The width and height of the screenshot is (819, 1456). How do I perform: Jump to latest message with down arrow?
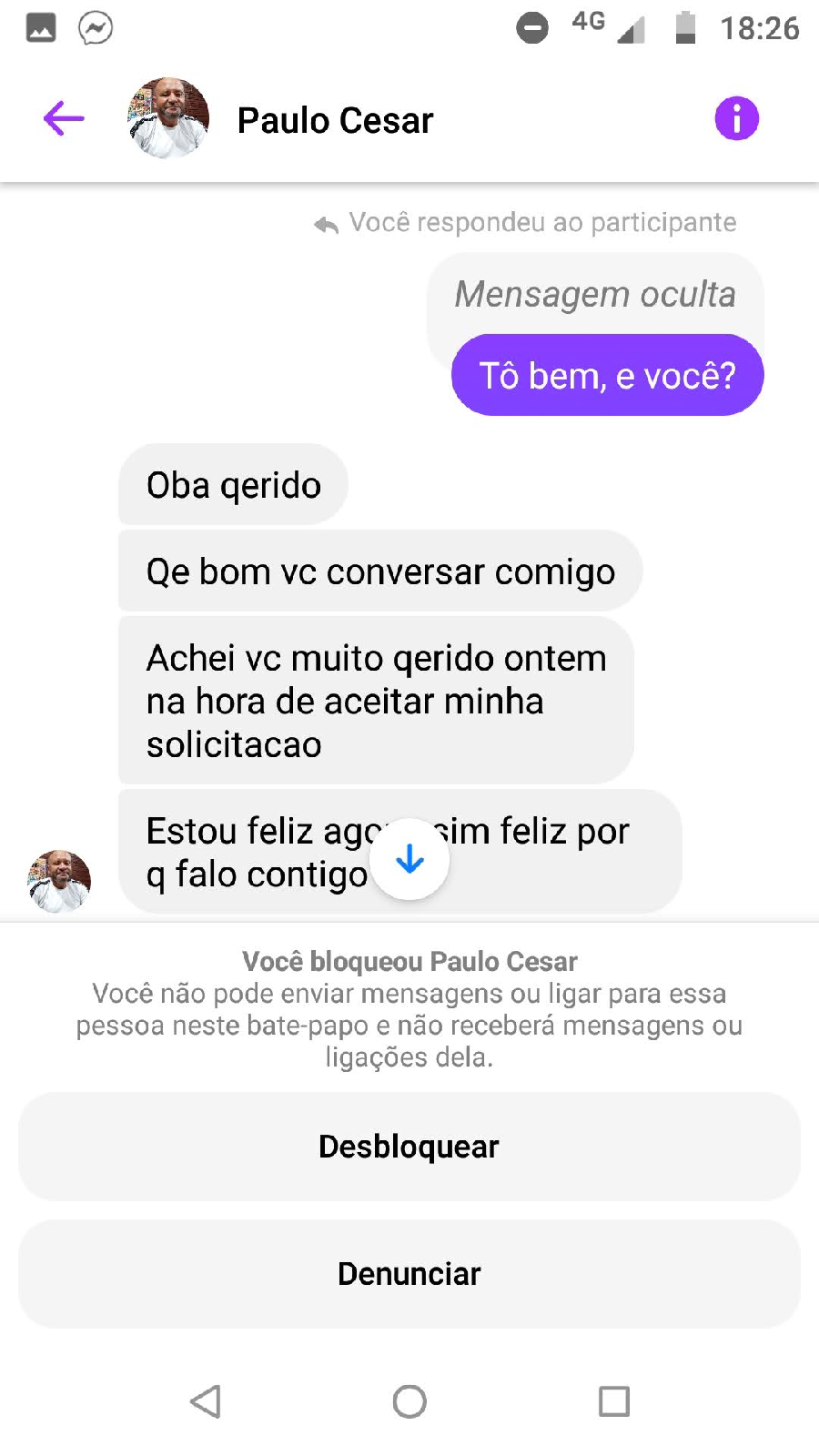coord(409,859)
